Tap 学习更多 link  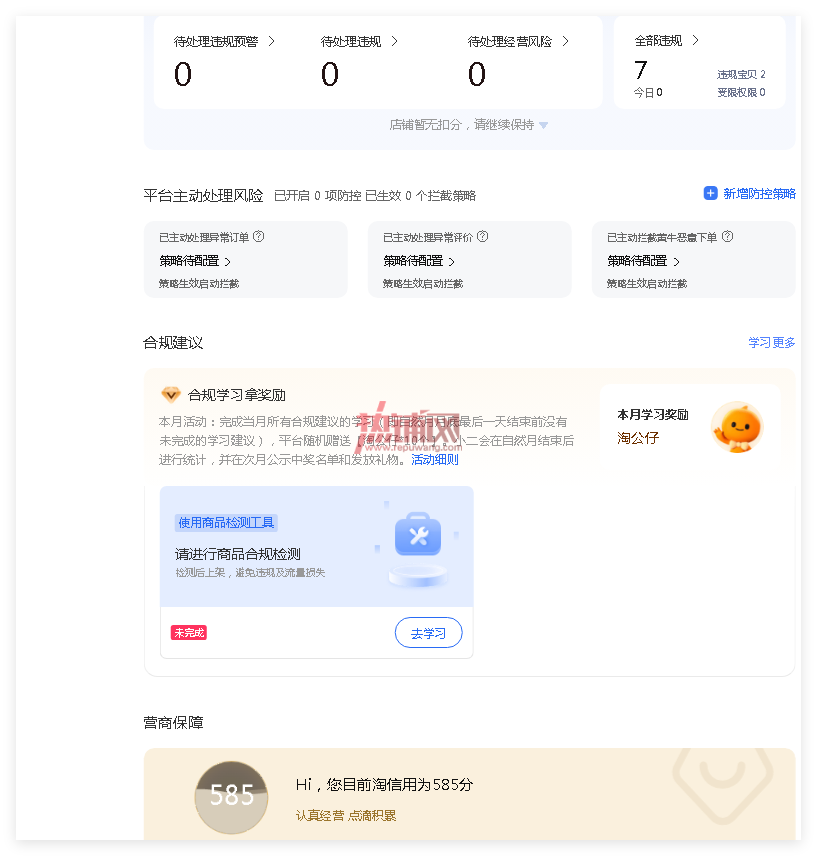coord(772,342)
